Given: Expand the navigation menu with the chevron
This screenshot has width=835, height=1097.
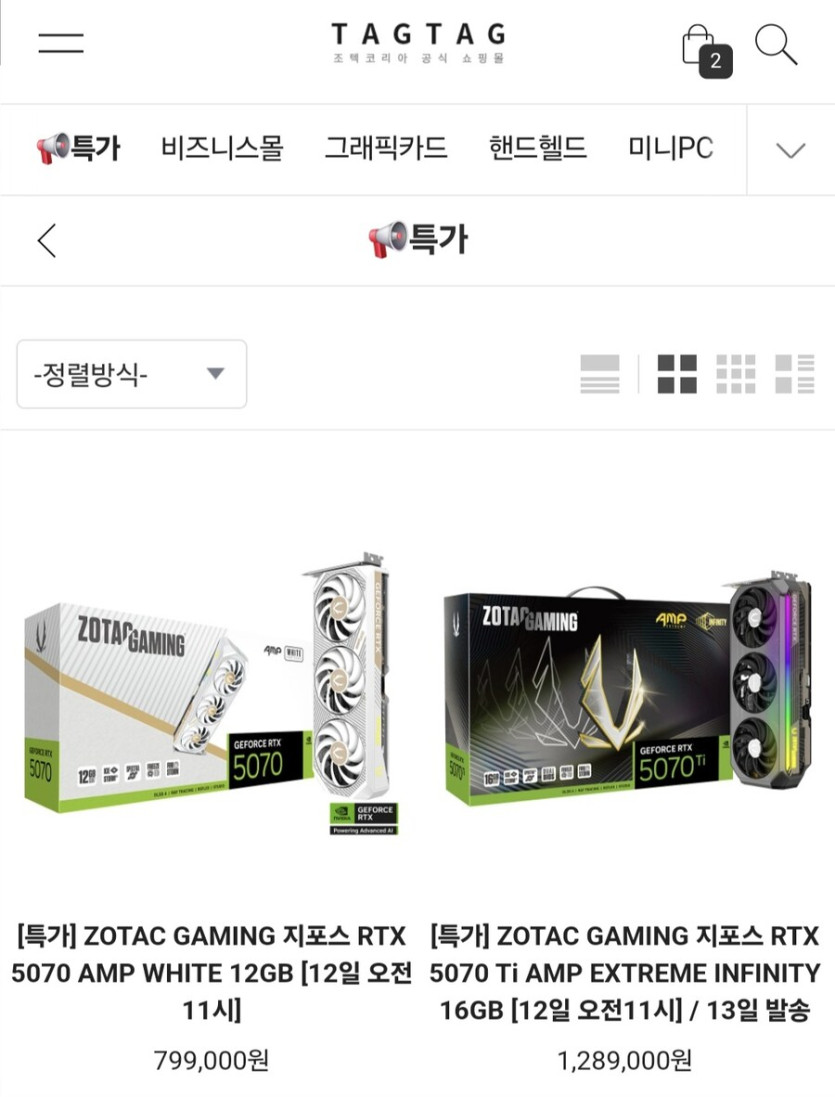Looking at the screenshot, I should (790, 148).
